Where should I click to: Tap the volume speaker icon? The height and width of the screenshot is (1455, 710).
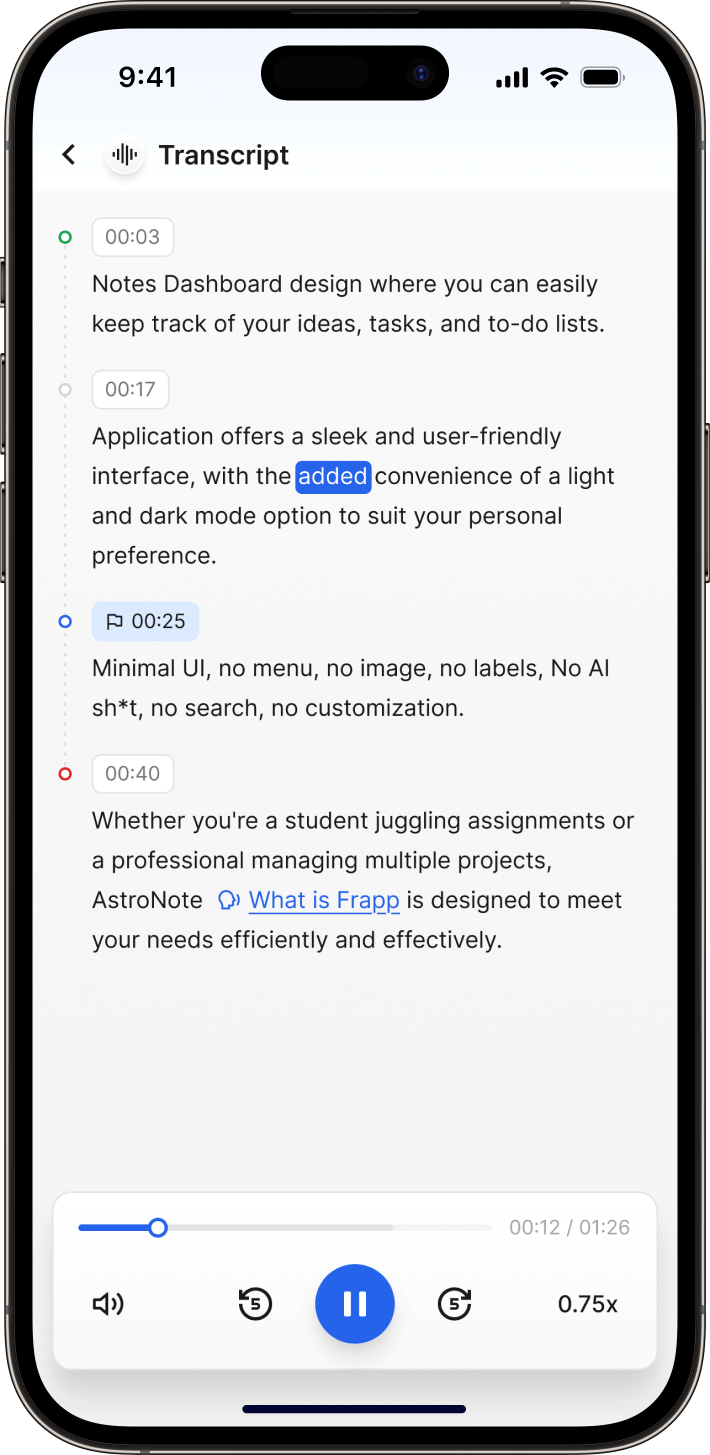pyautogui.click(x=108, y=1303)
